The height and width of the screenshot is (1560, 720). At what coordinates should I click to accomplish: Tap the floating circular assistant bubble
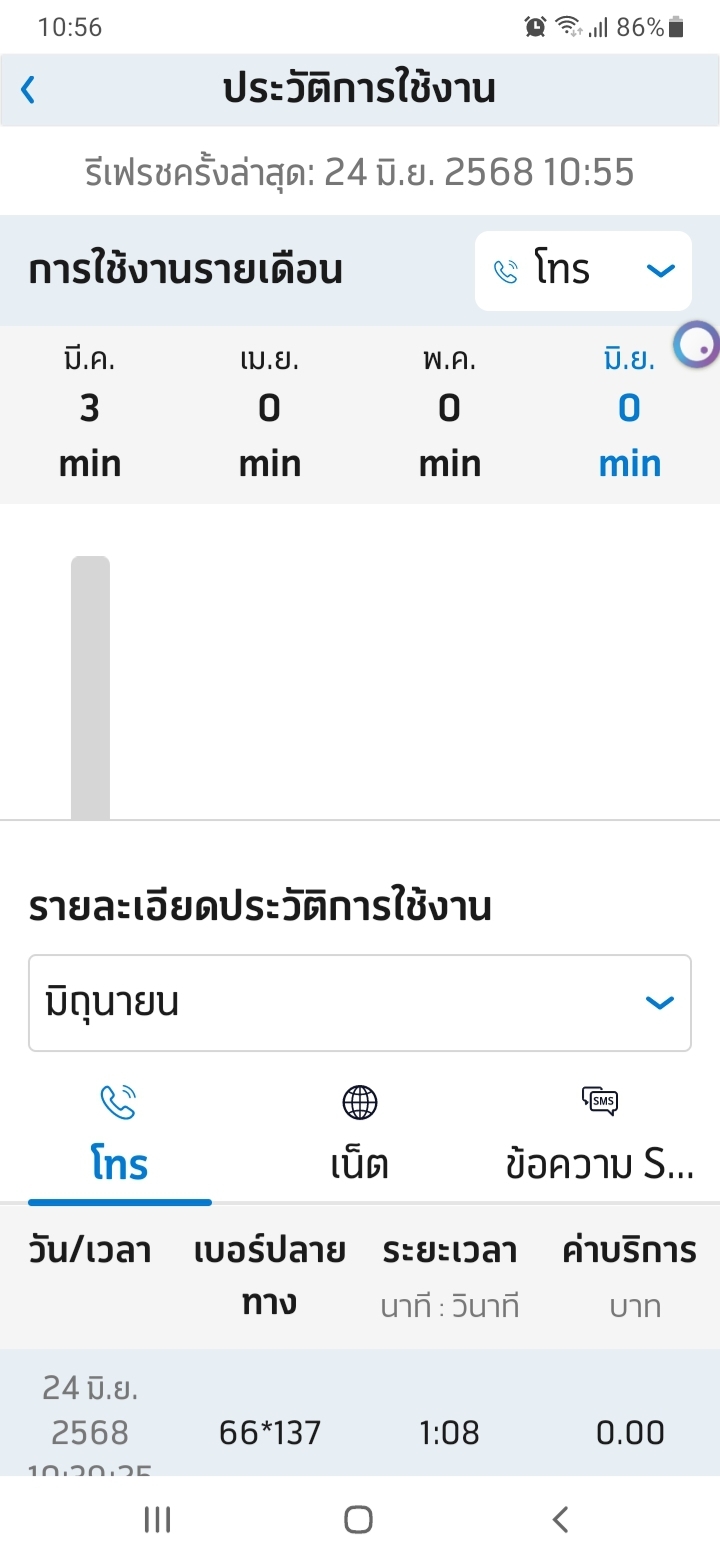point(696,345)
